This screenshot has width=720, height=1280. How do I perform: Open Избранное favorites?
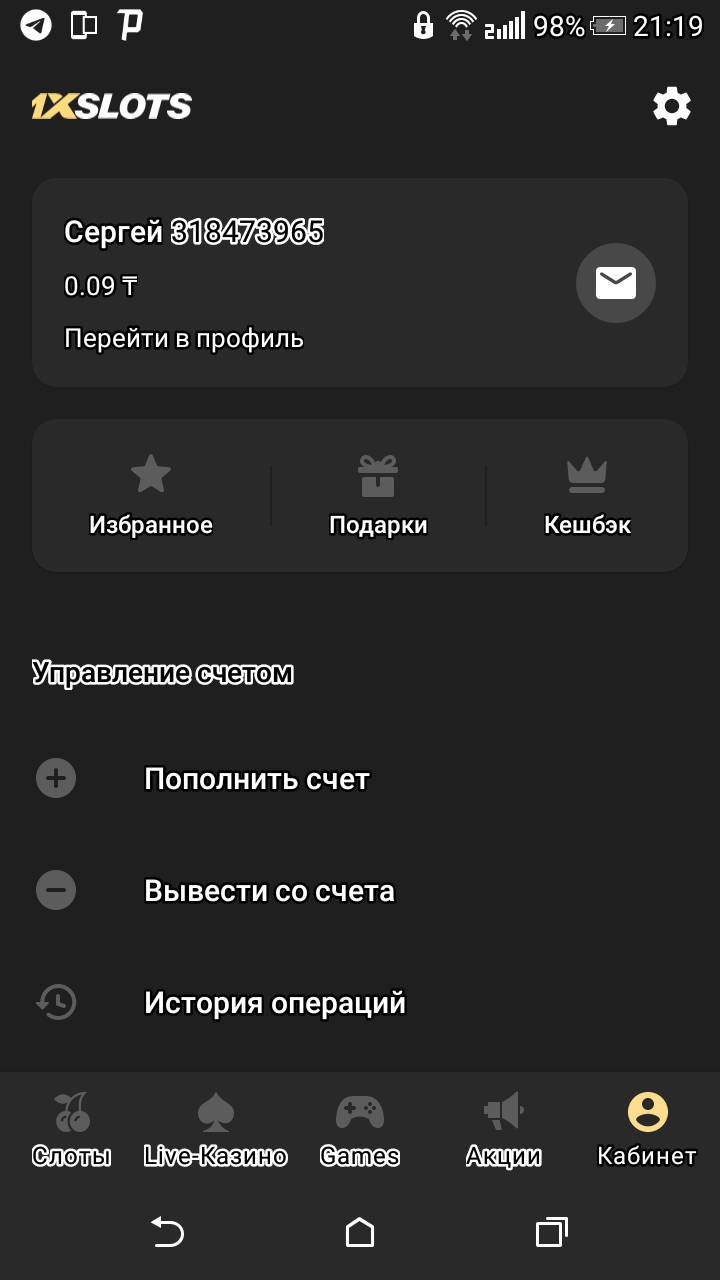[x=151, y=496]
